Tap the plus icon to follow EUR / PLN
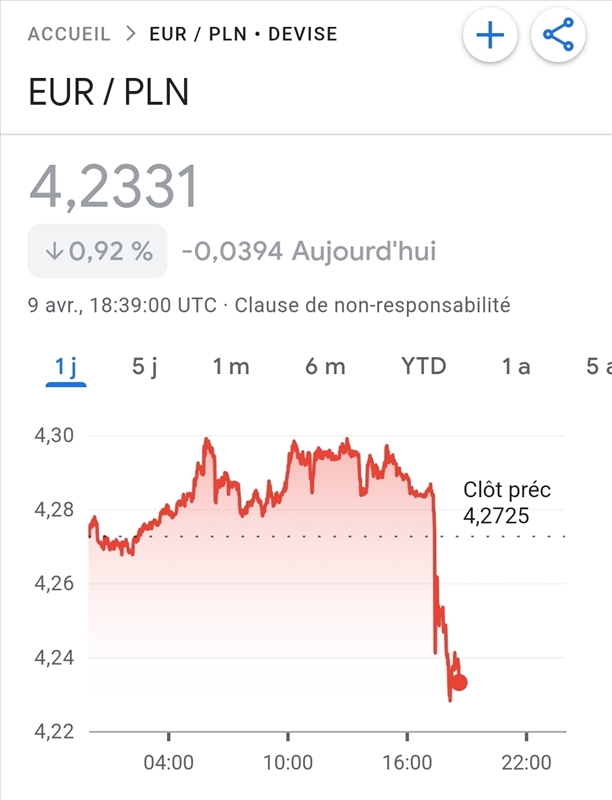612x800 pixels. coord(489,37)
